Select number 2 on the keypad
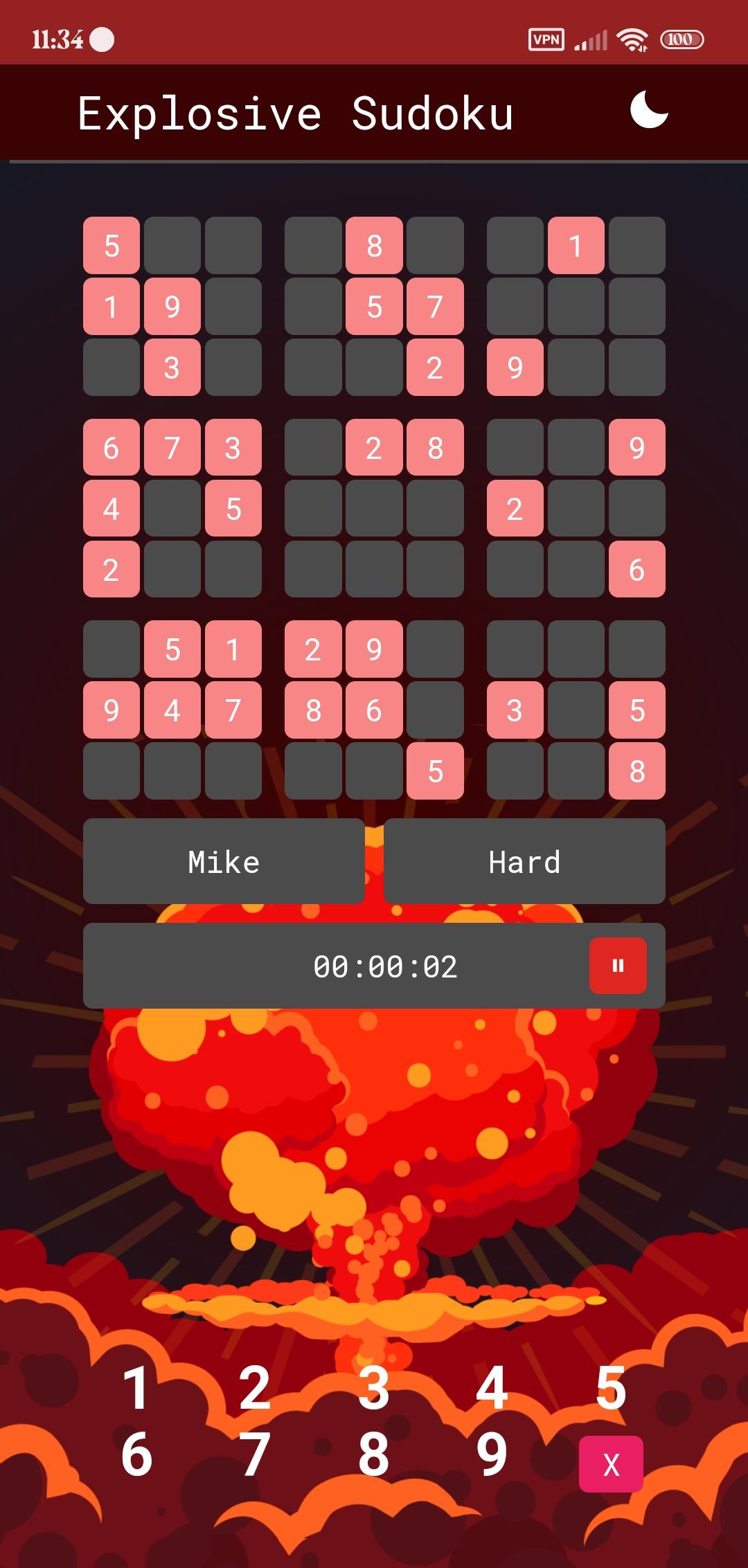The height and width of the screenshot is (1568, 748). click(x=254, y=1388)
